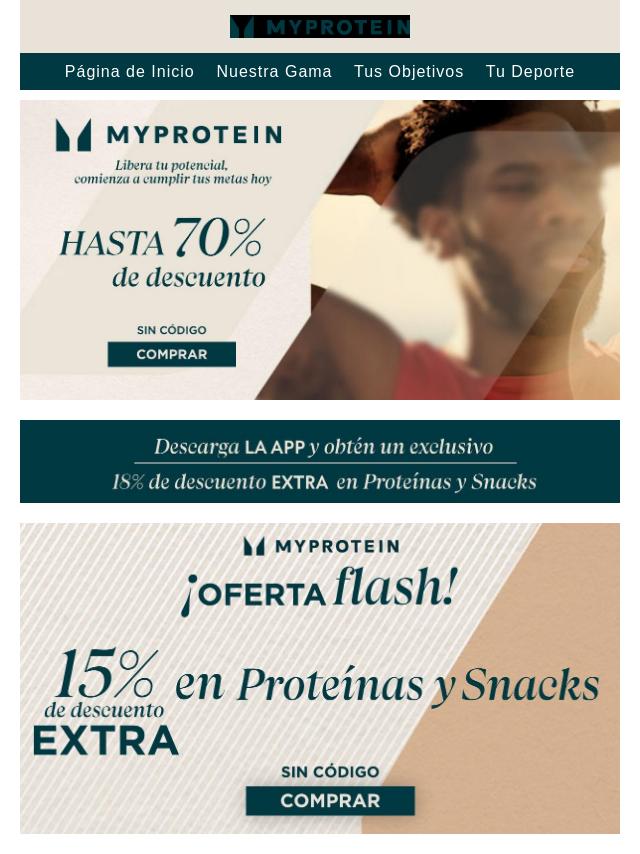Tap Comprar on the 70% discount banner

tap(172, 354)
